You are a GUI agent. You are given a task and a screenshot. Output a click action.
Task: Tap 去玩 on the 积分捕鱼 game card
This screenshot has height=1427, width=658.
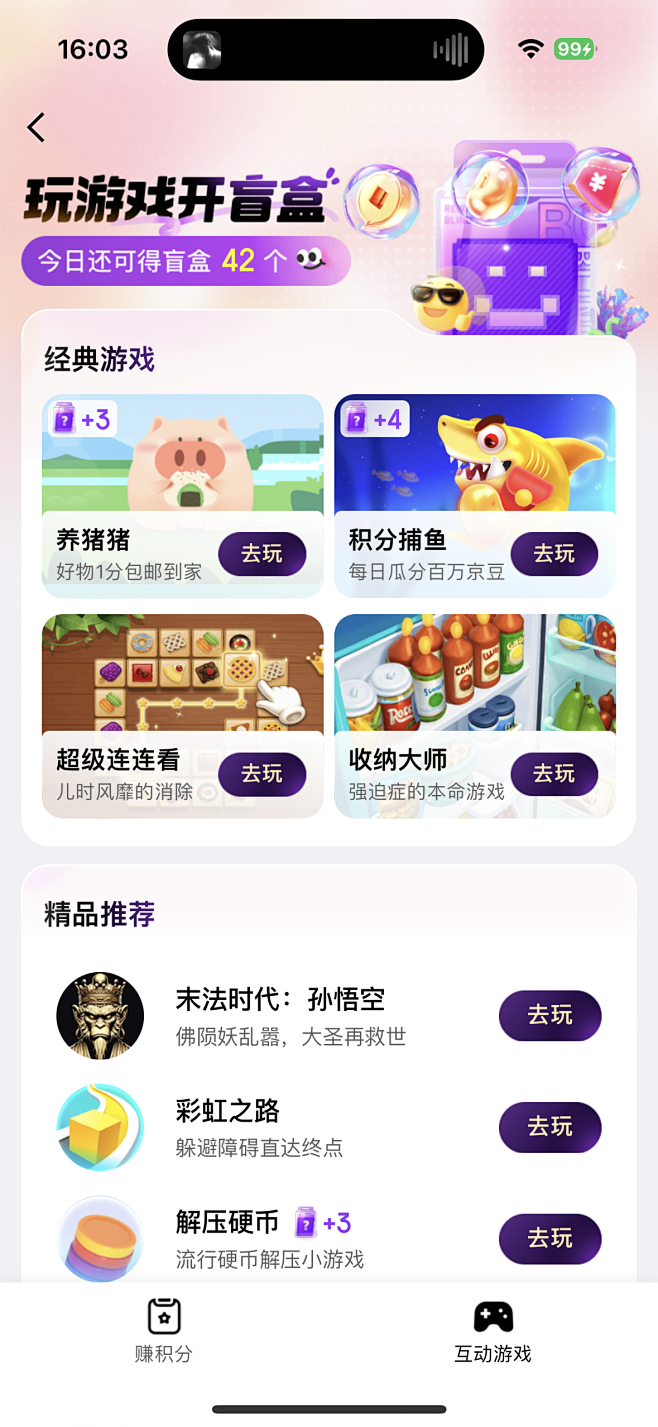(x=554, y=554)
